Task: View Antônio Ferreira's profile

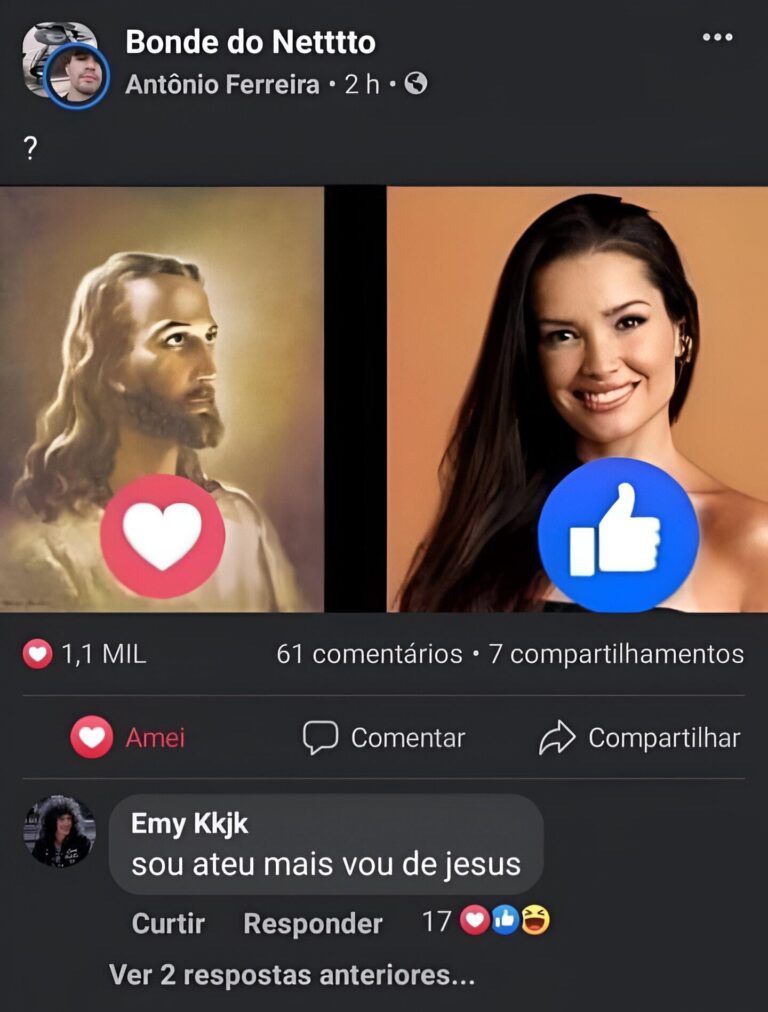Action: [x=222, y=85]
